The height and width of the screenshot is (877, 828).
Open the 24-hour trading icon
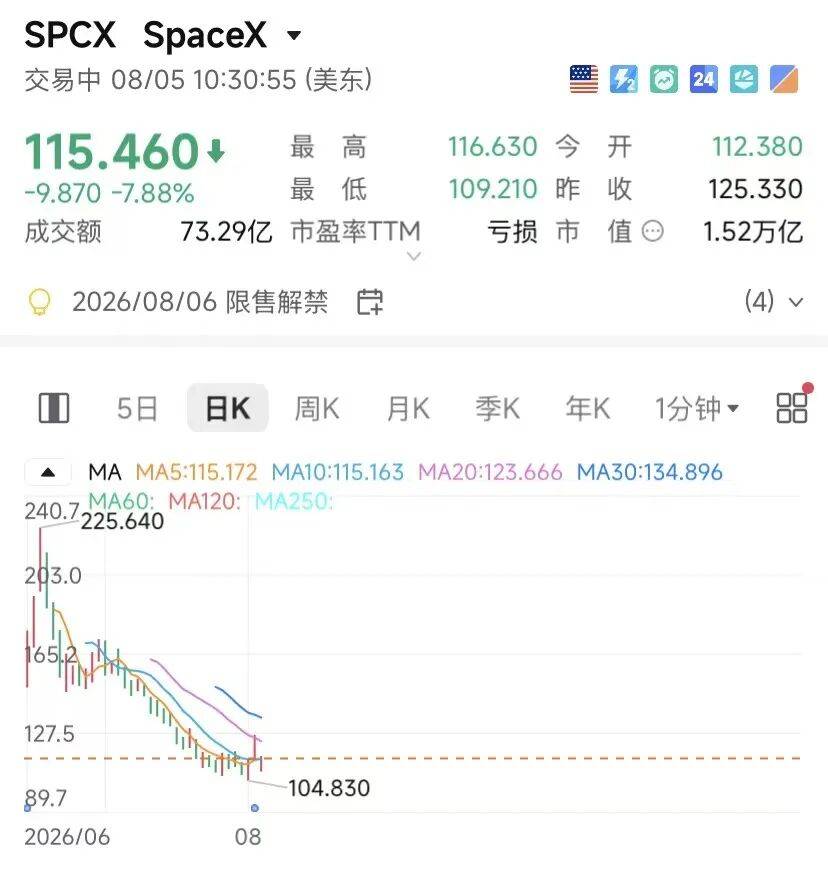point(704,79)
